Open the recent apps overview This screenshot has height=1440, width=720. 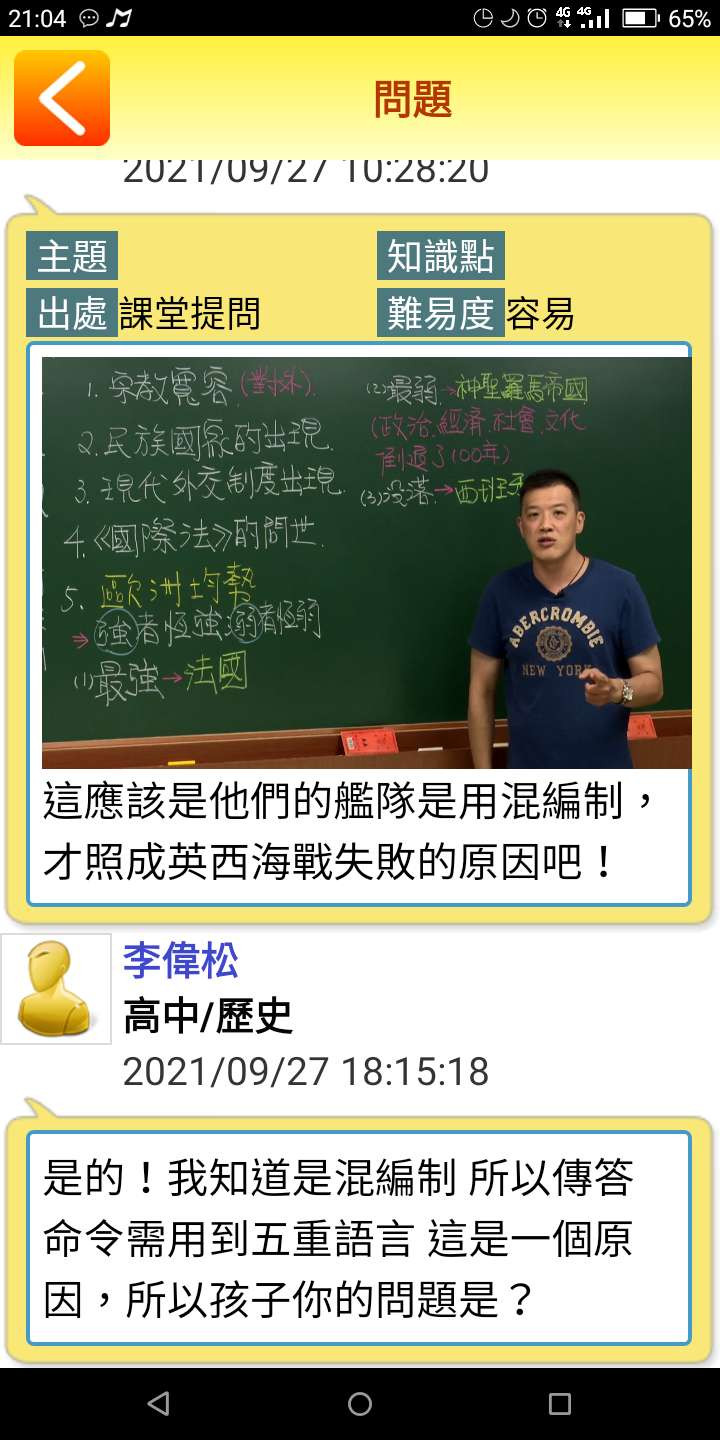[x=560, y=1404]
